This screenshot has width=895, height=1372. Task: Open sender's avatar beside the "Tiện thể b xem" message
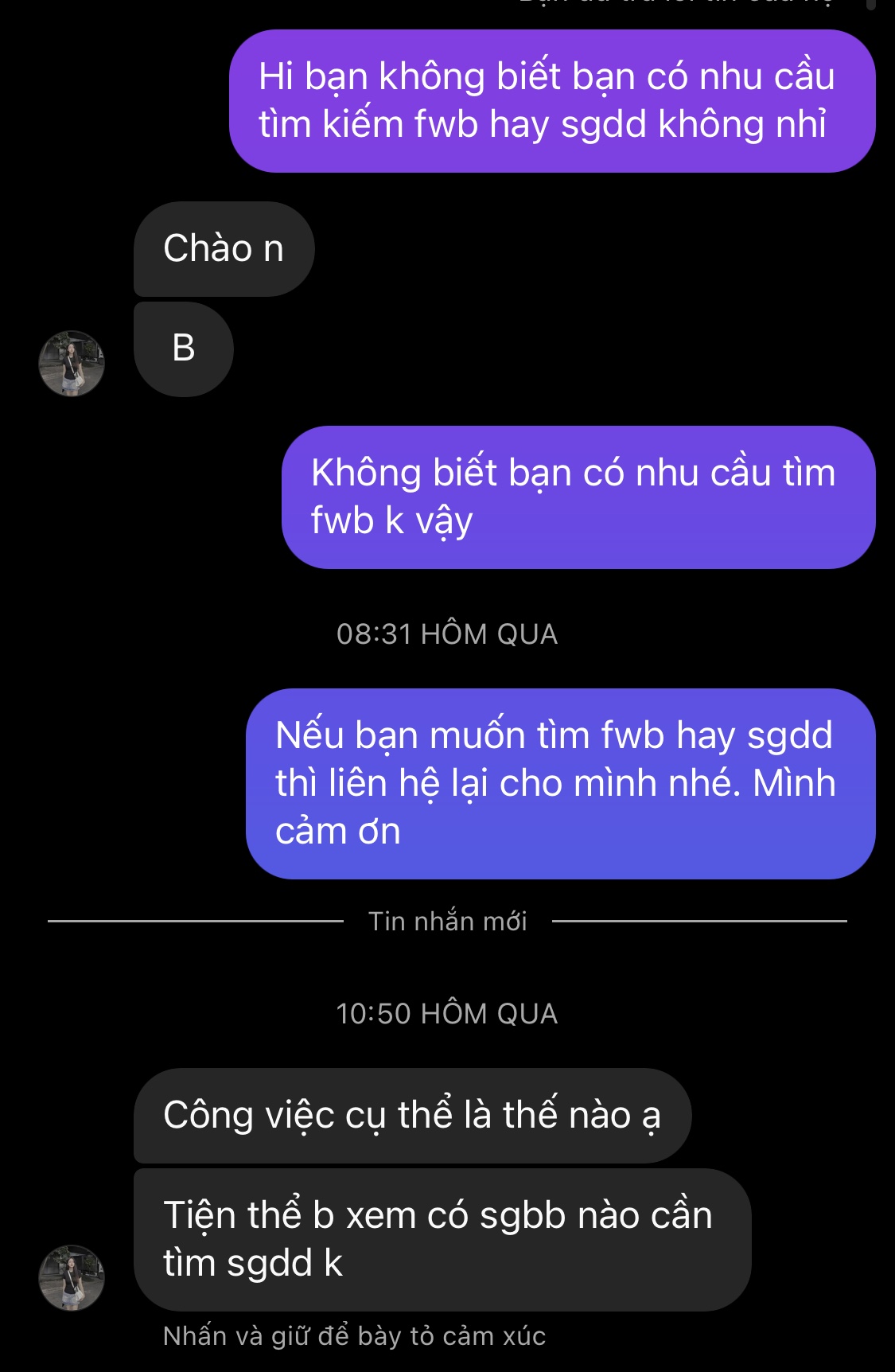point(72,1277)
